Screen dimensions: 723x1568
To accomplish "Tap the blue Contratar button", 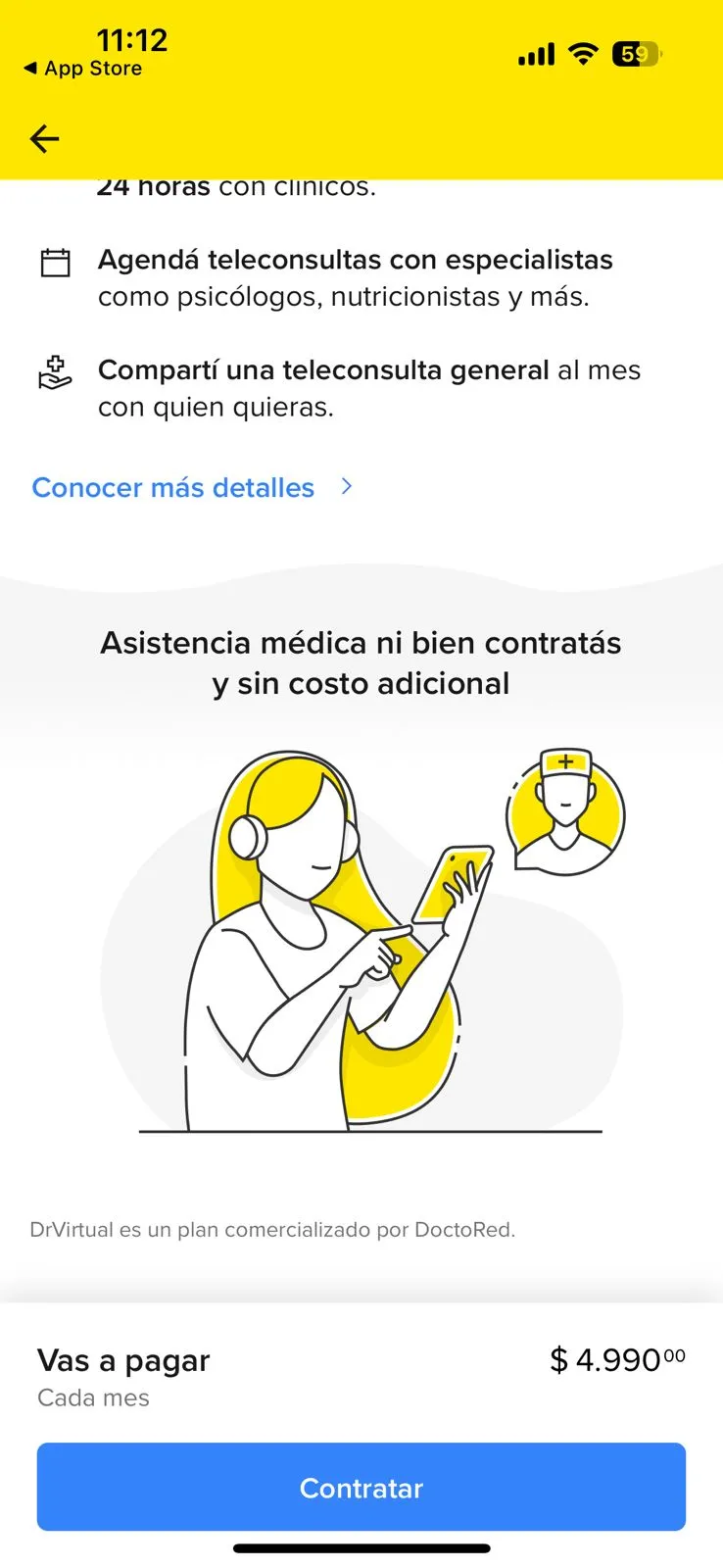I will 361,1487.
